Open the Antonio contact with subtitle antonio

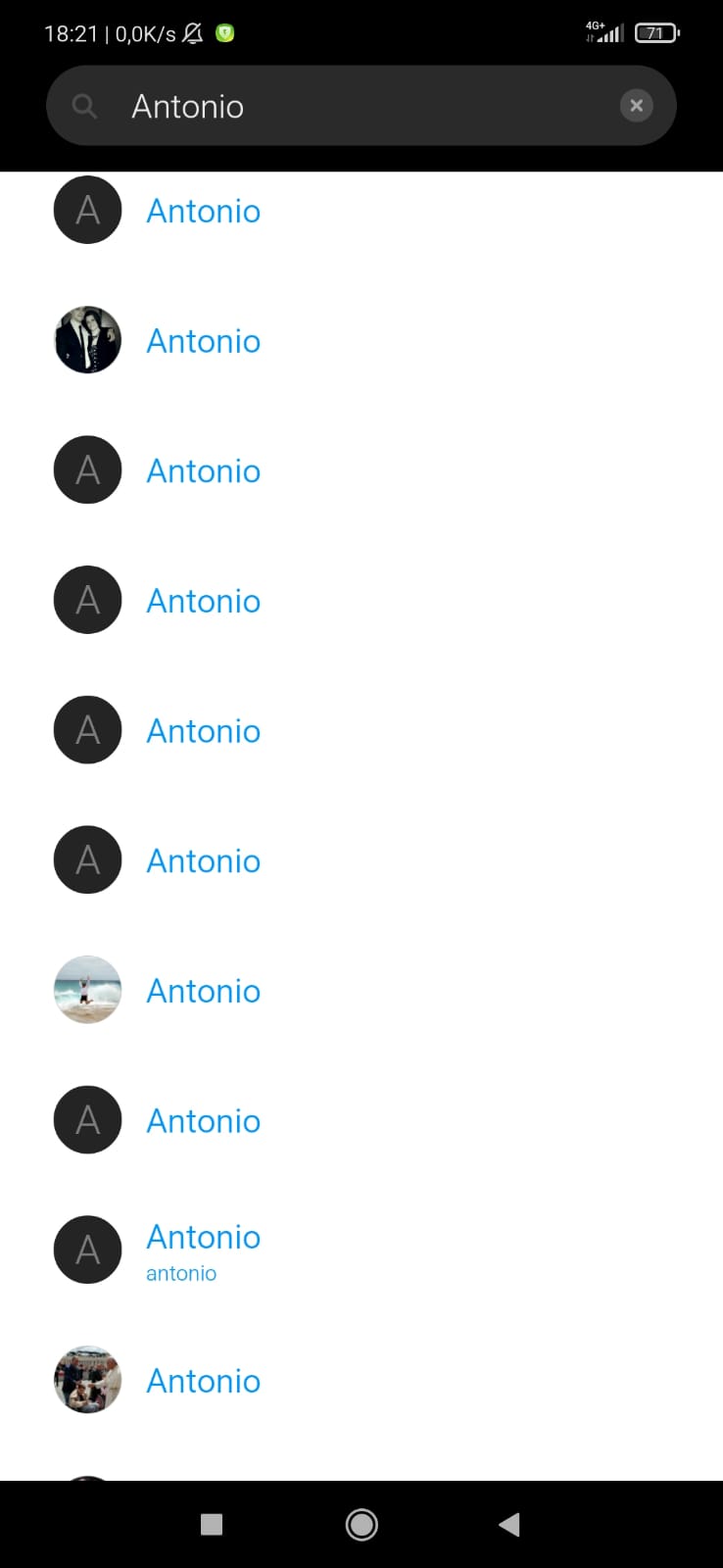pos(361,1250)
